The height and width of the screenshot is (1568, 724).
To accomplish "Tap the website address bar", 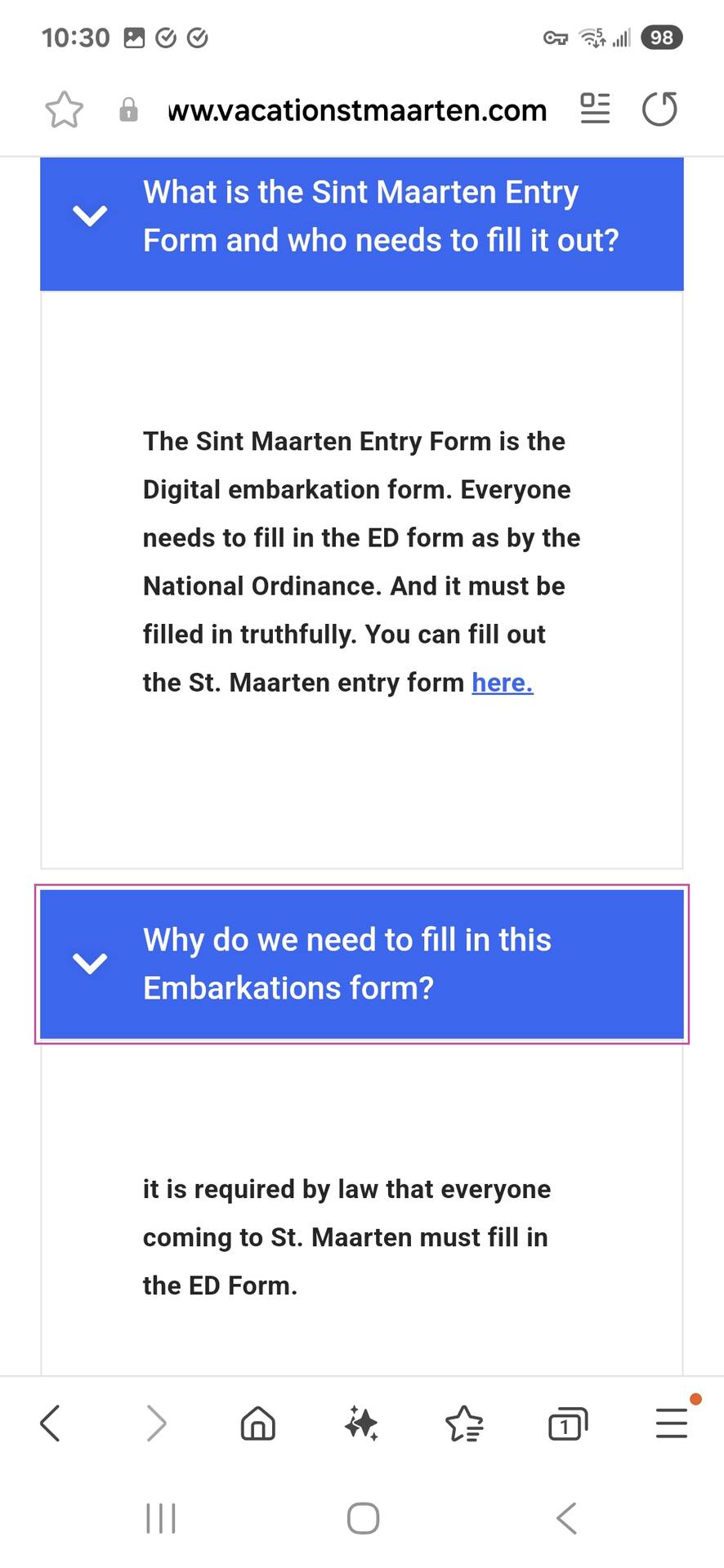I will click(357, 109).
